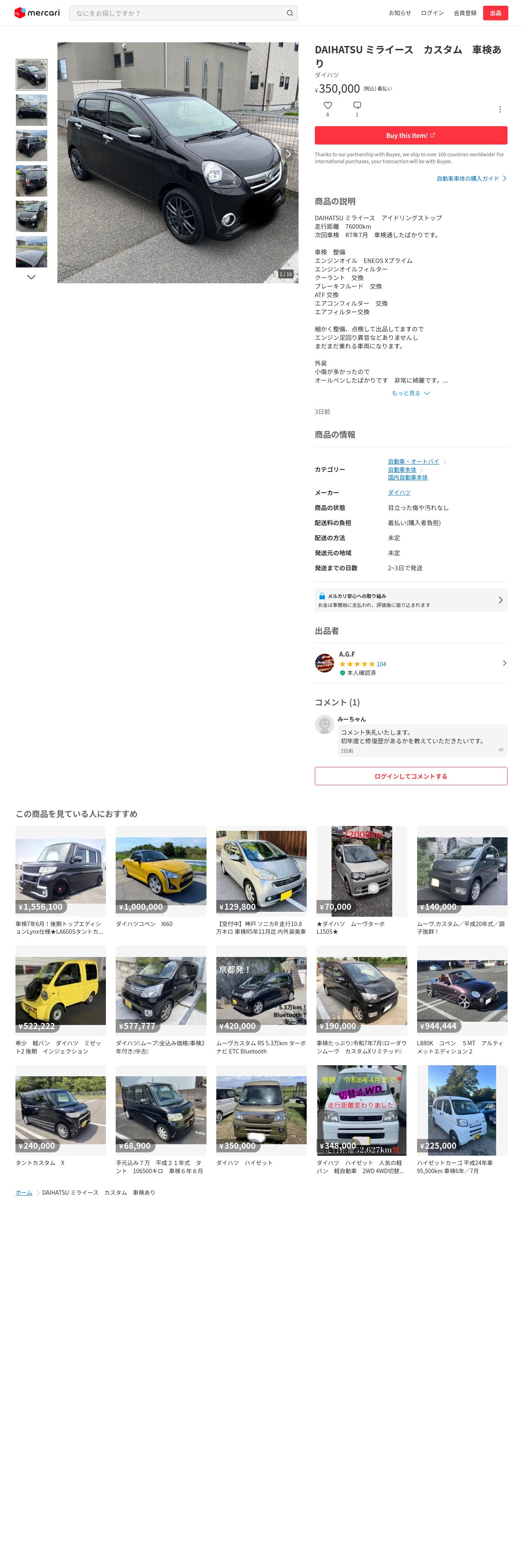
Task: Open the three-dot overflow menu
Action: click(500, 109)
